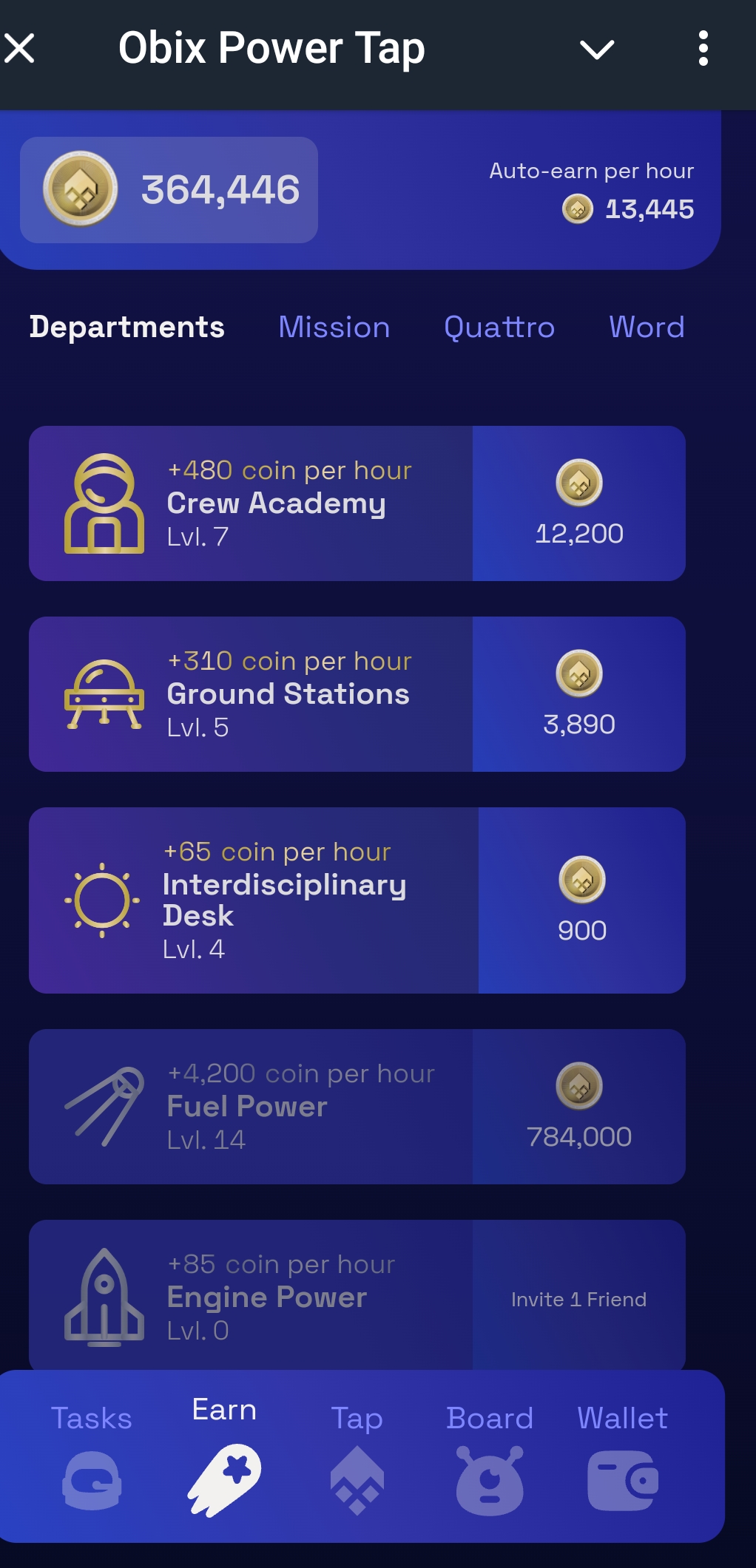Upgrade Crew Academy for 12,200 coins
The width and height of the screenshot is (756, 1568).
(x=579, y=503)
